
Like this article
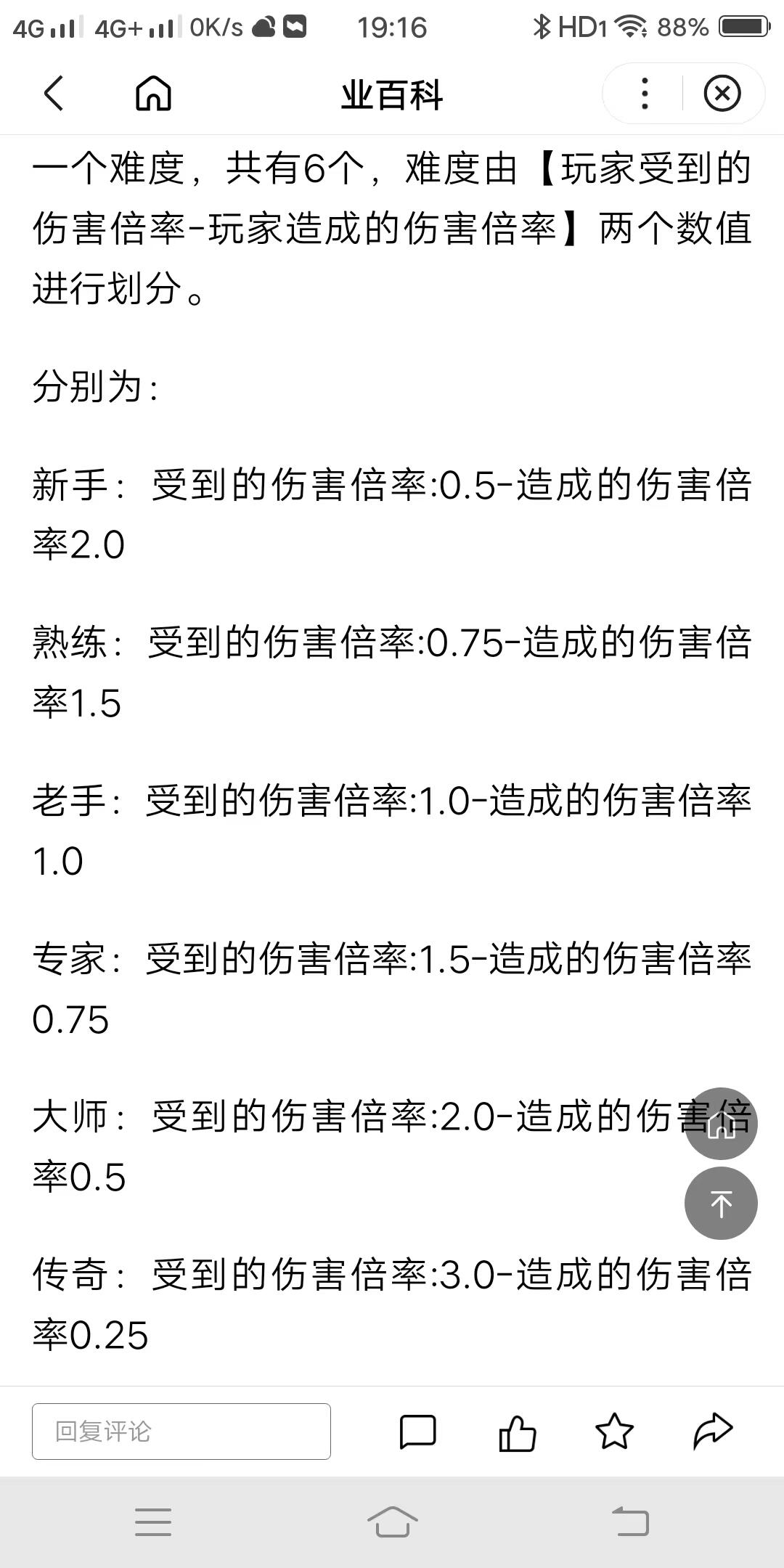tap(517, 1432)
